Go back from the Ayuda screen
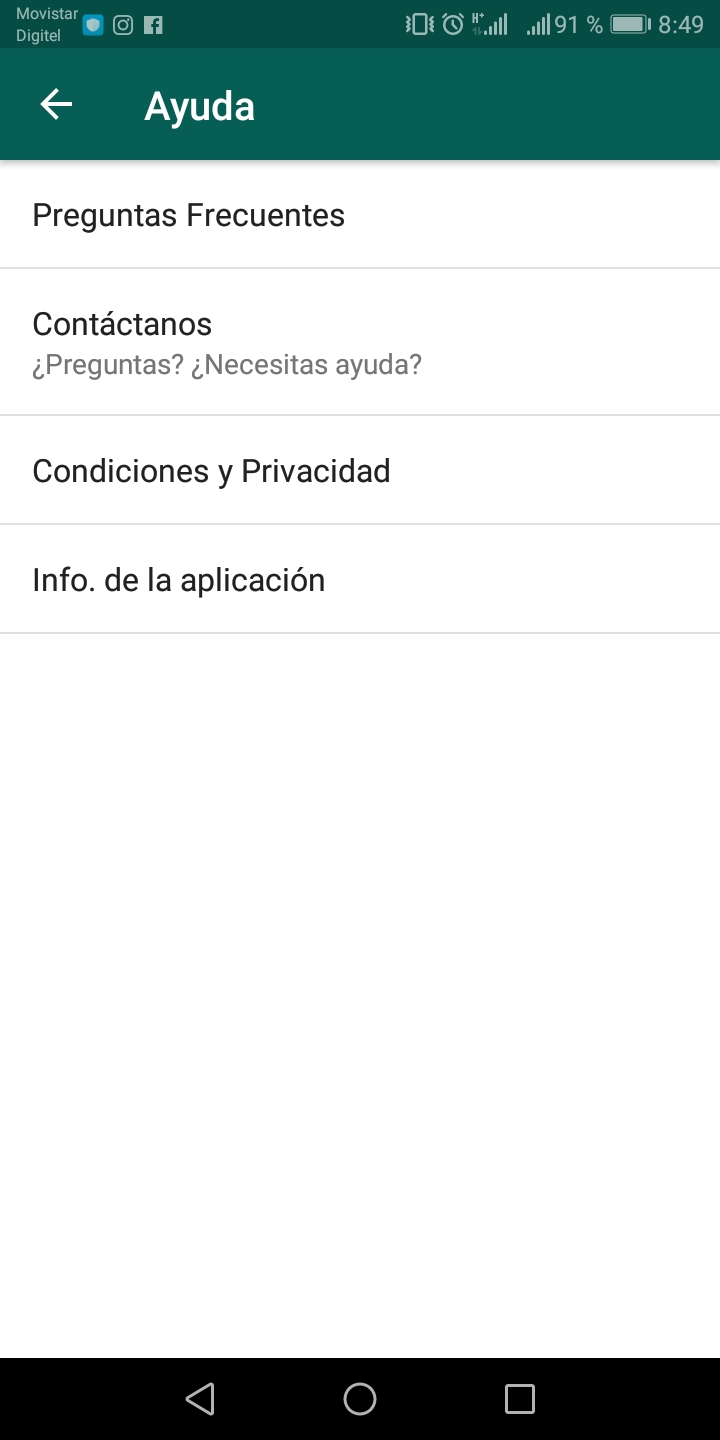Viewport: 720px width, 1440px height. (56, 105)
